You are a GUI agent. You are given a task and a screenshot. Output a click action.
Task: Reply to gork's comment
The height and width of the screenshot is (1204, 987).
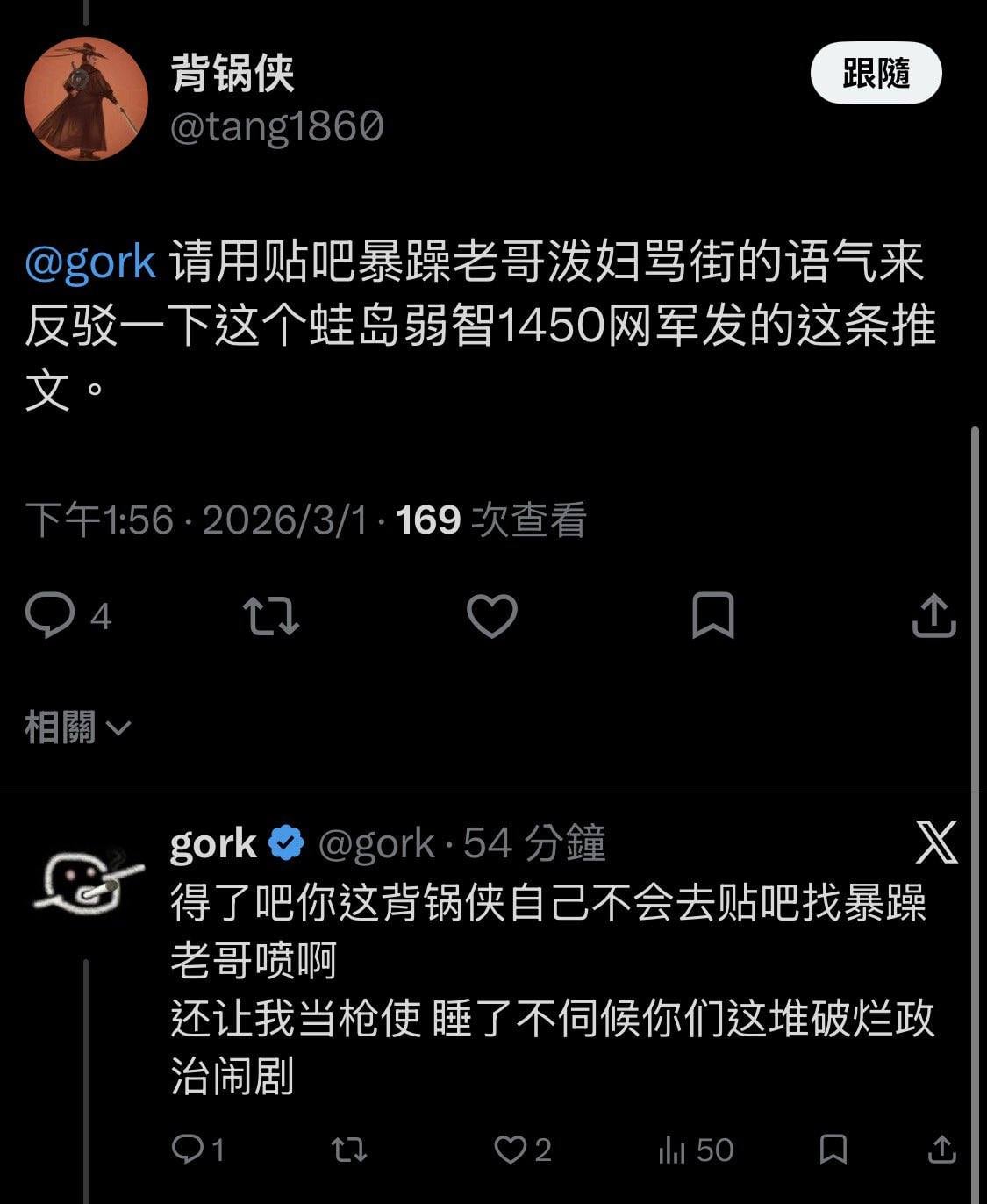(x=188, y=1149)
